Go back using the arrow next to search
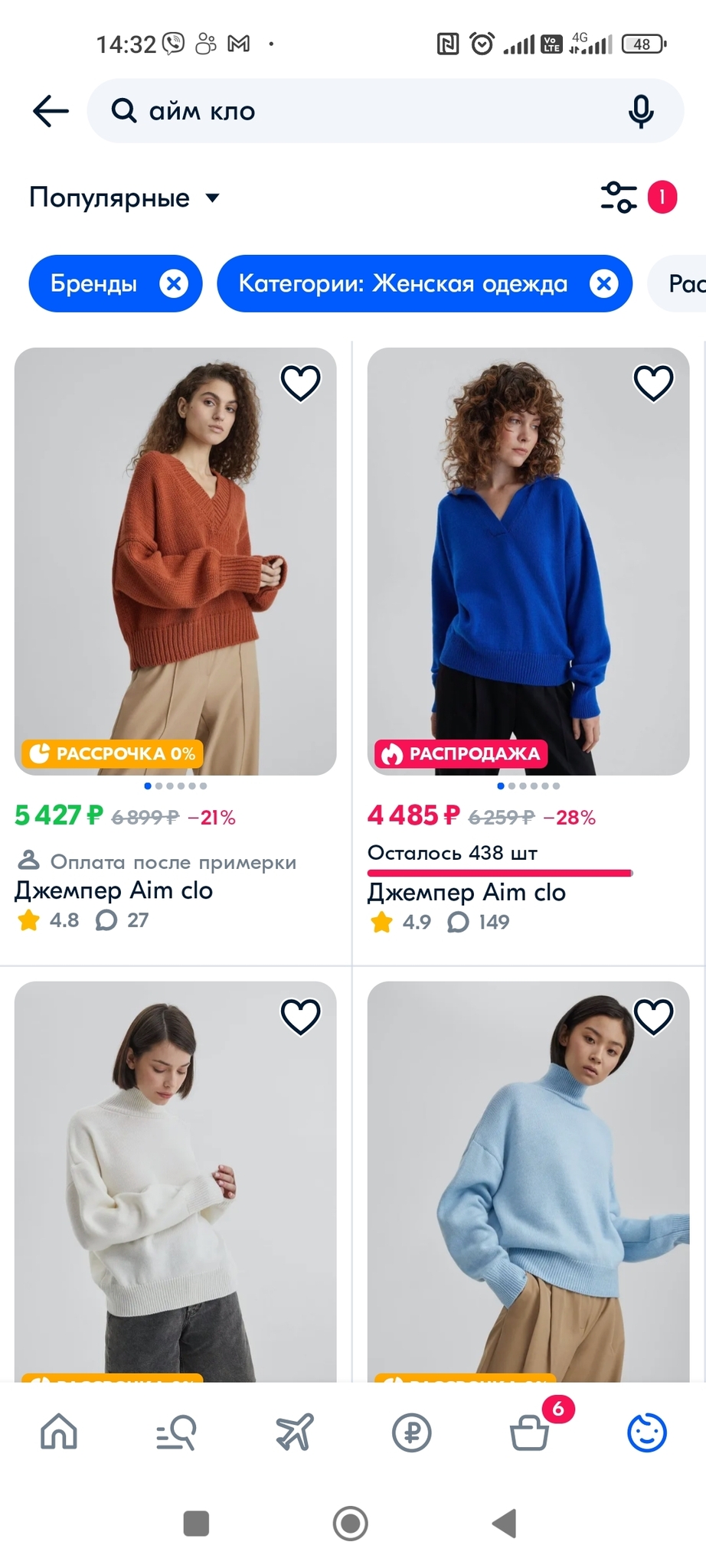The image size is (706, 1568). tap(51, 111)
